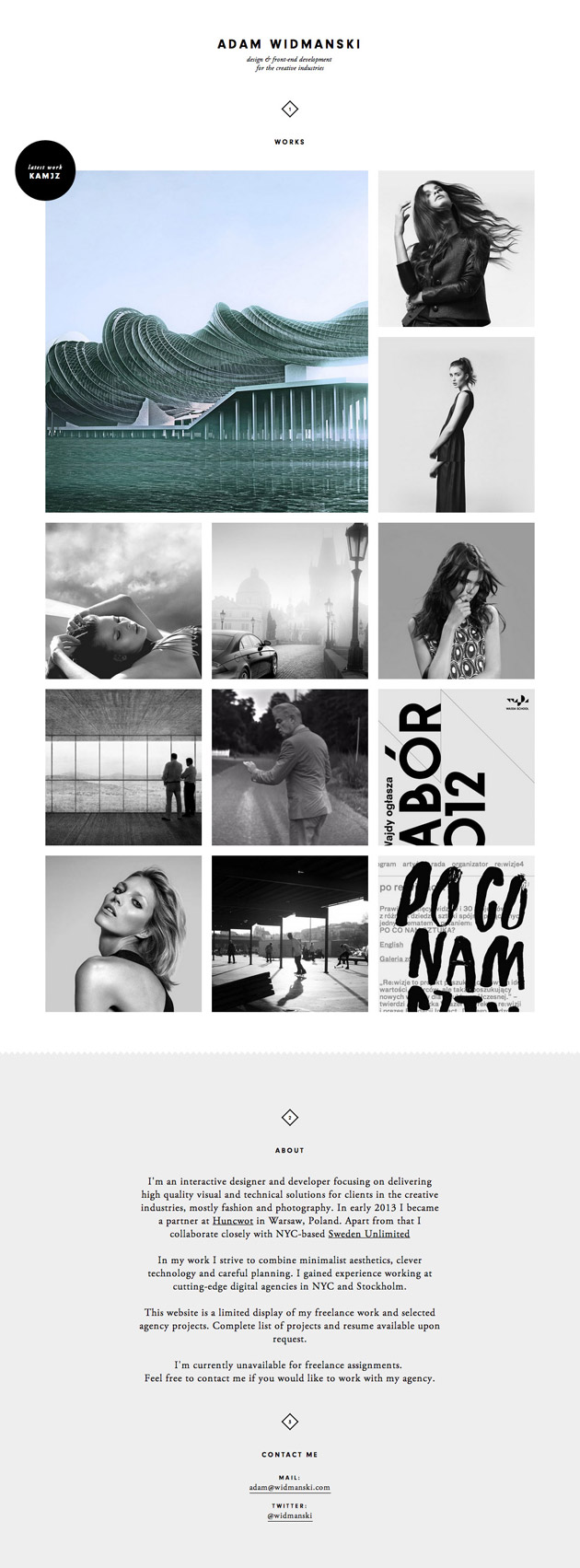Open the windblown-hair woman in jacket portrait
The image size is (580, 1568).
pyautogui.click(x=456, y=249)
